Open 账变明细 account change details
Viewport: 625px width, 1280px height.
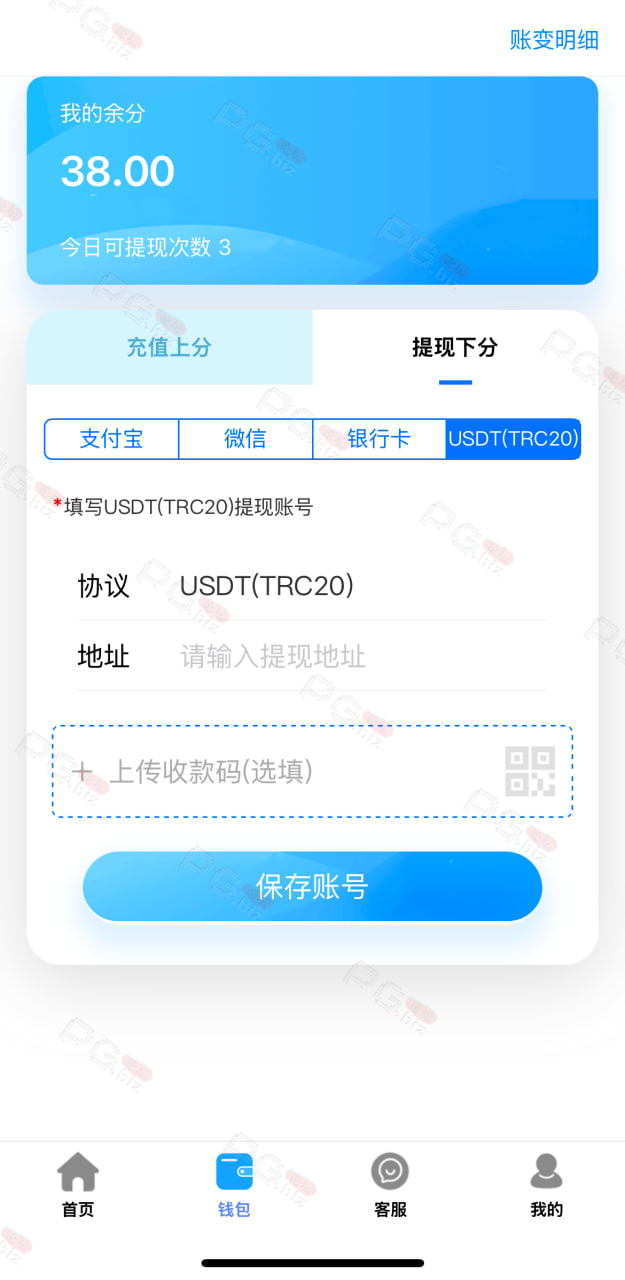pyautogui.click(x=554, y=40)
